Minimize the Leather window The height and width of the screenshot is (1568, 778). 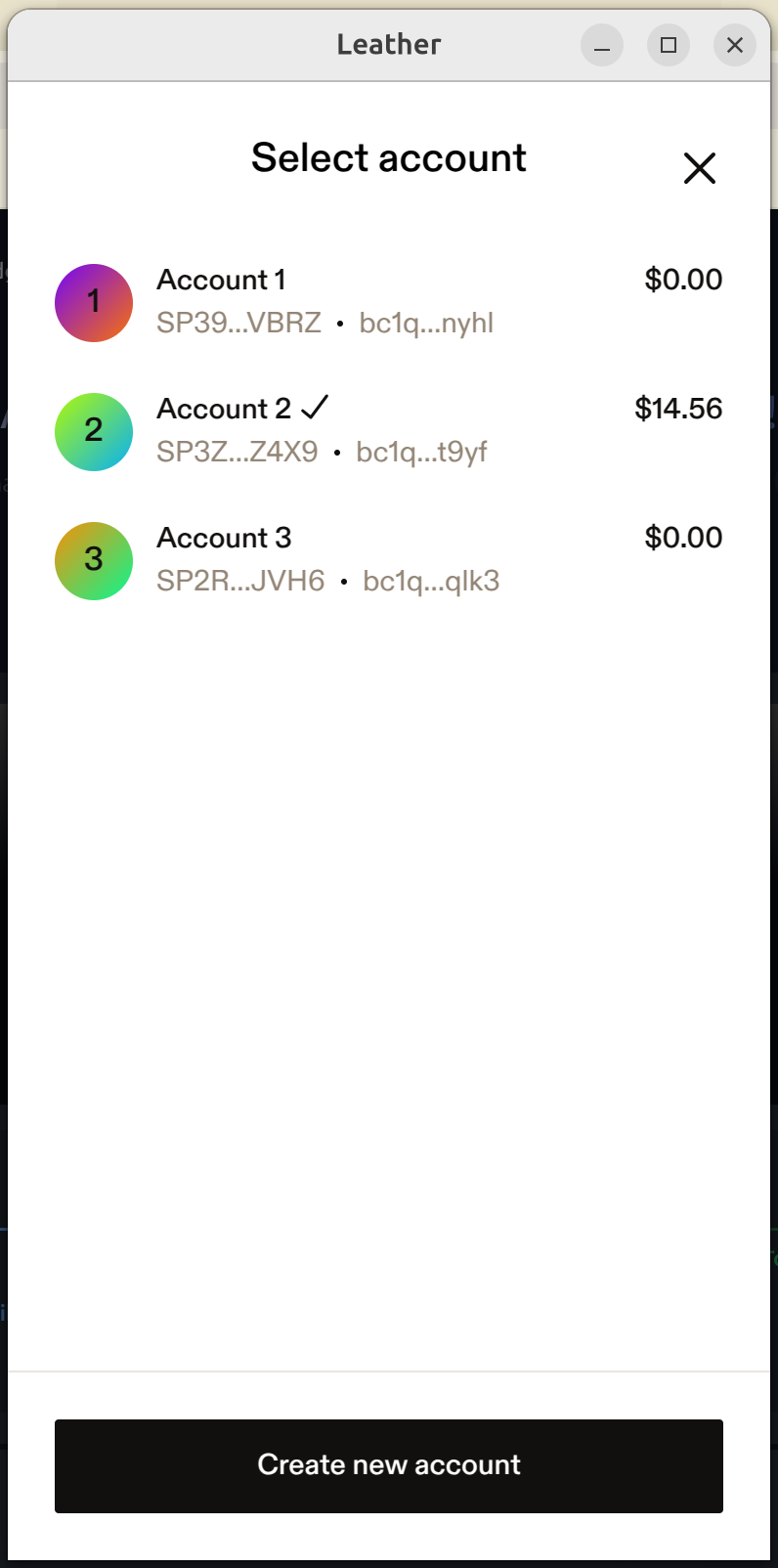(602, 45)
